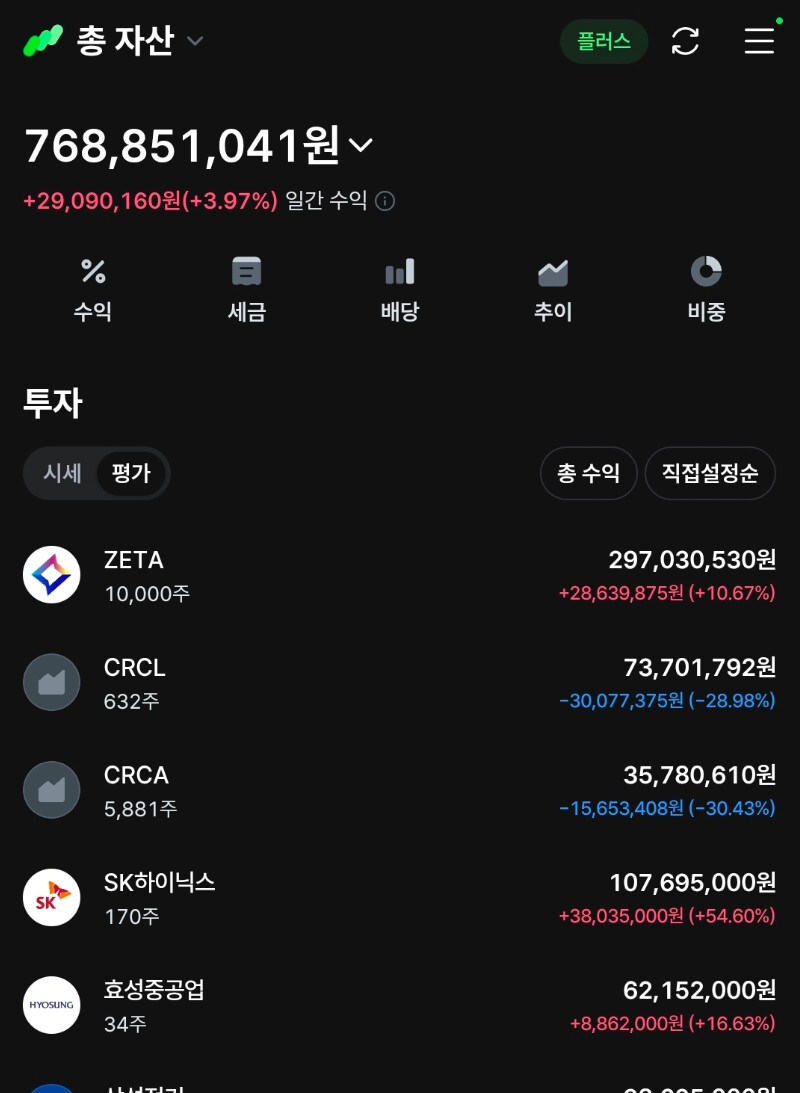The height and width of the screenshot is (1093, 800).
Task: Open the ZETA holding
Action: point(400,576)
